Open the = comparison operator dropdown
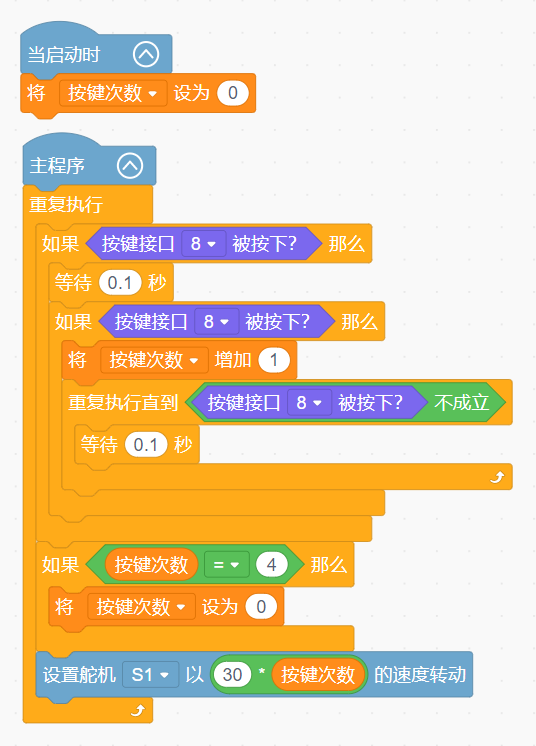This screenshot has width=536, height=746. 226,565
